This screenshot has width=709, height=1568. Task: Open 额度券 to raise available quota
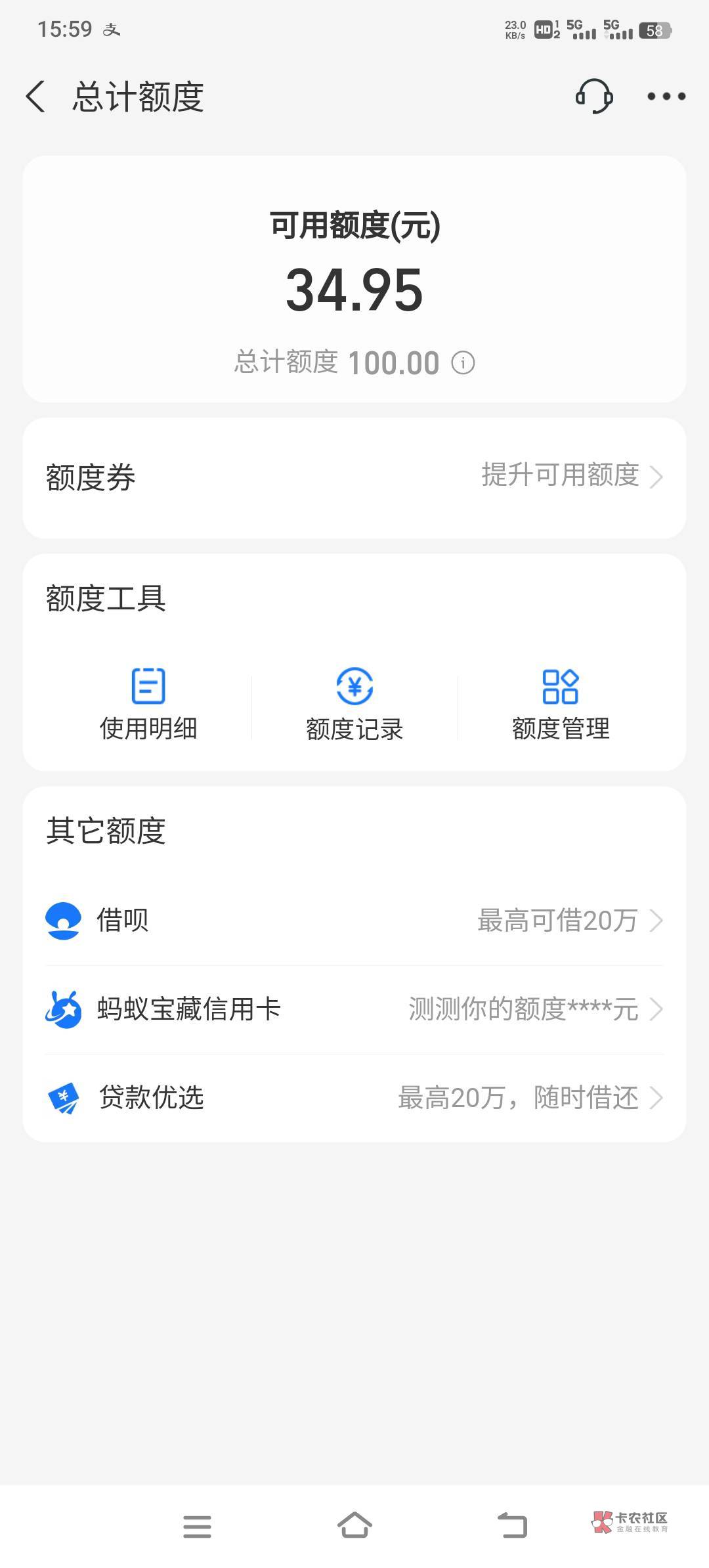[x=354, y=477]
